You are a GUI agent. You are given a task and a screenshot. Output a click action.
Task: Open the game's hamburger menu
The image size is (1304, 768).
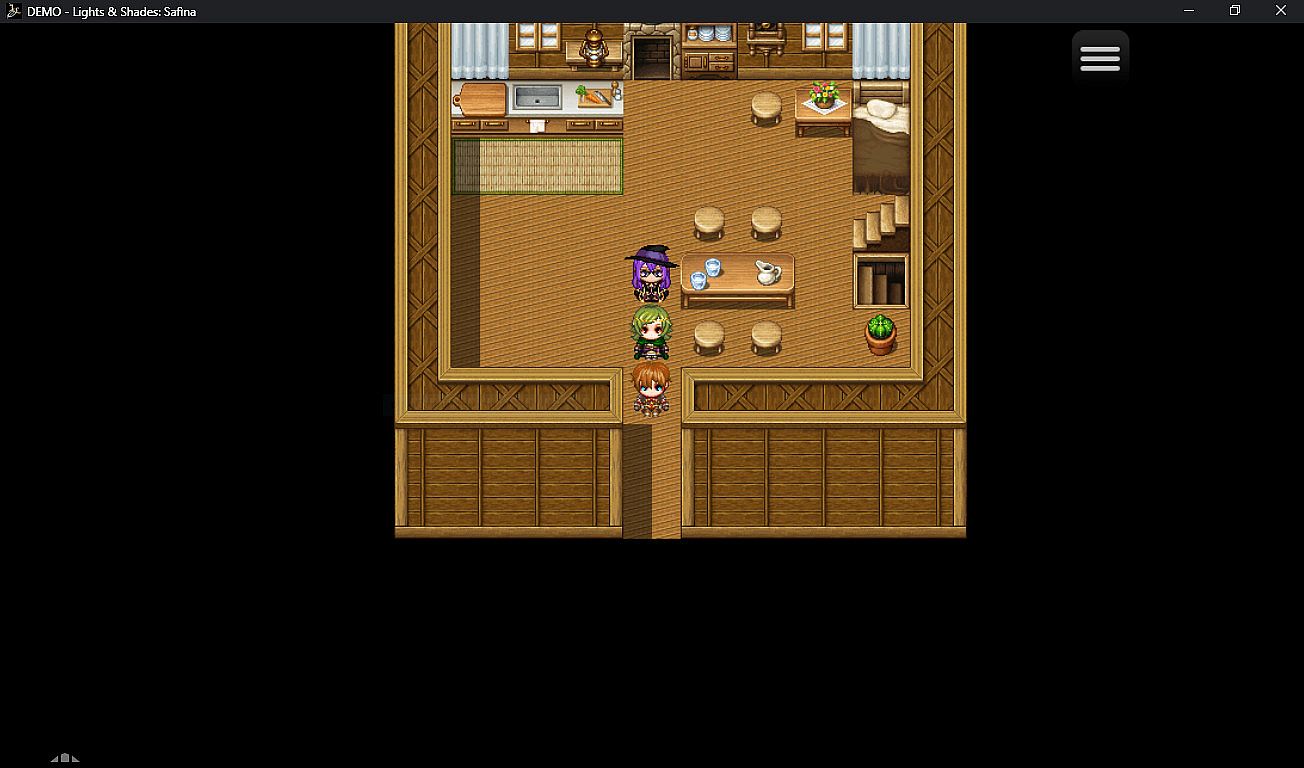tap(1100, 58)
